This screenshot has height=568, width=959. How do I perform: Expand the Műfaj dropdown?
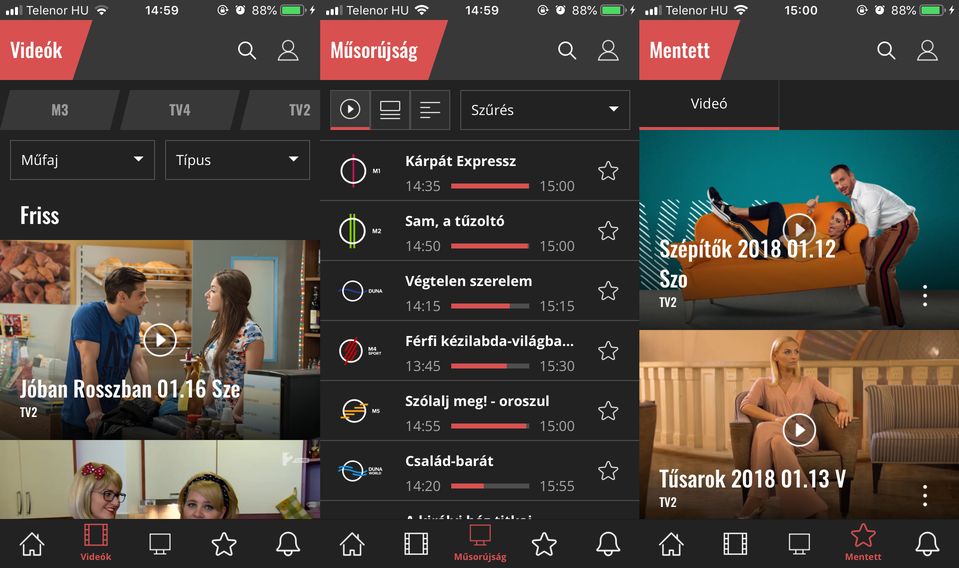pos(82,160)
